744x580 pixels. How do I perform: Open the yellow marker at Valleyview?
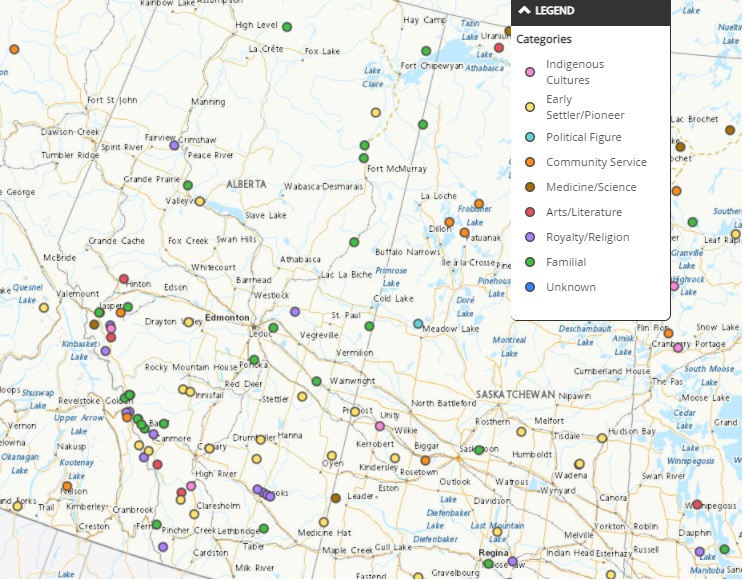coord(200,201)
